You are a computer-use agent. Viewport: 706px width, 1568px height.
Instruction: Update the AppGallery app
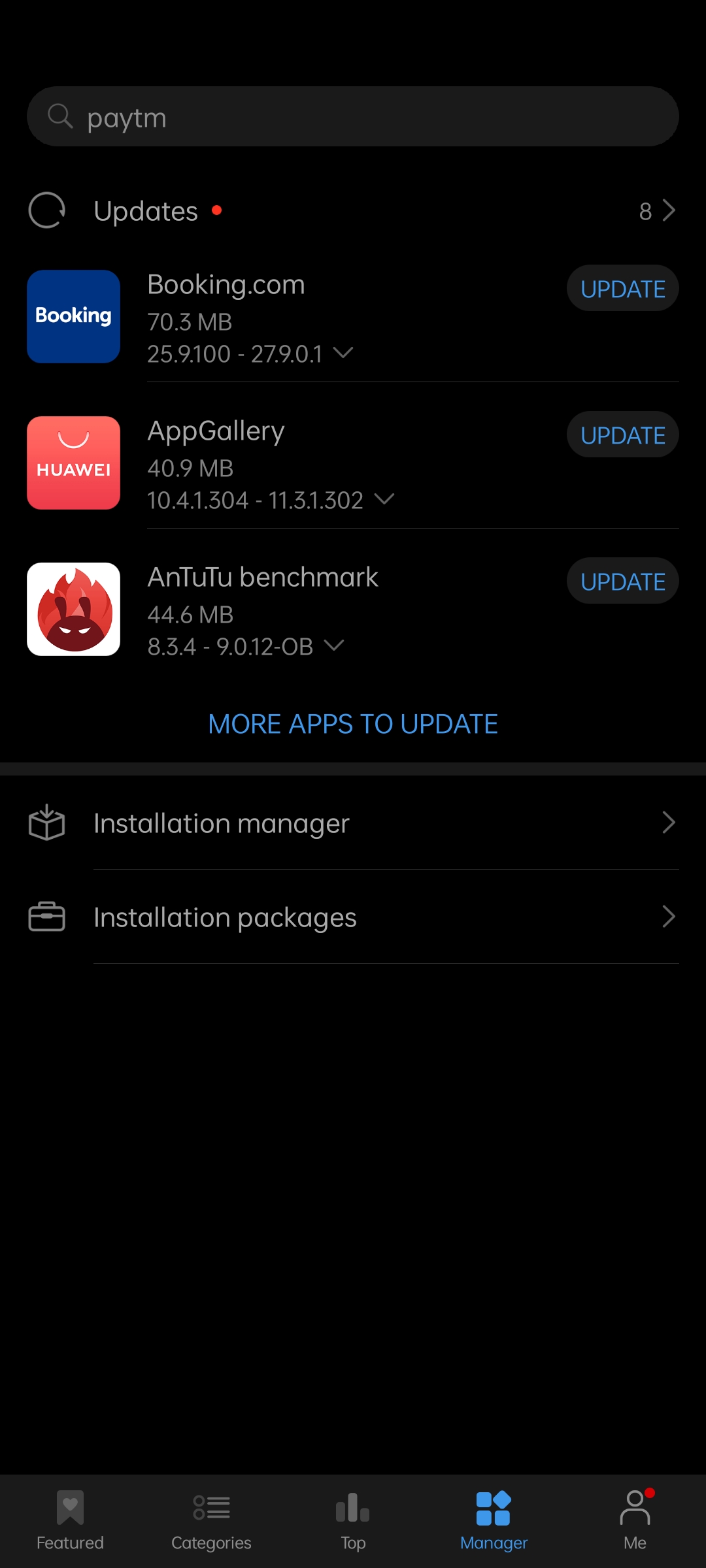point(622,434)
